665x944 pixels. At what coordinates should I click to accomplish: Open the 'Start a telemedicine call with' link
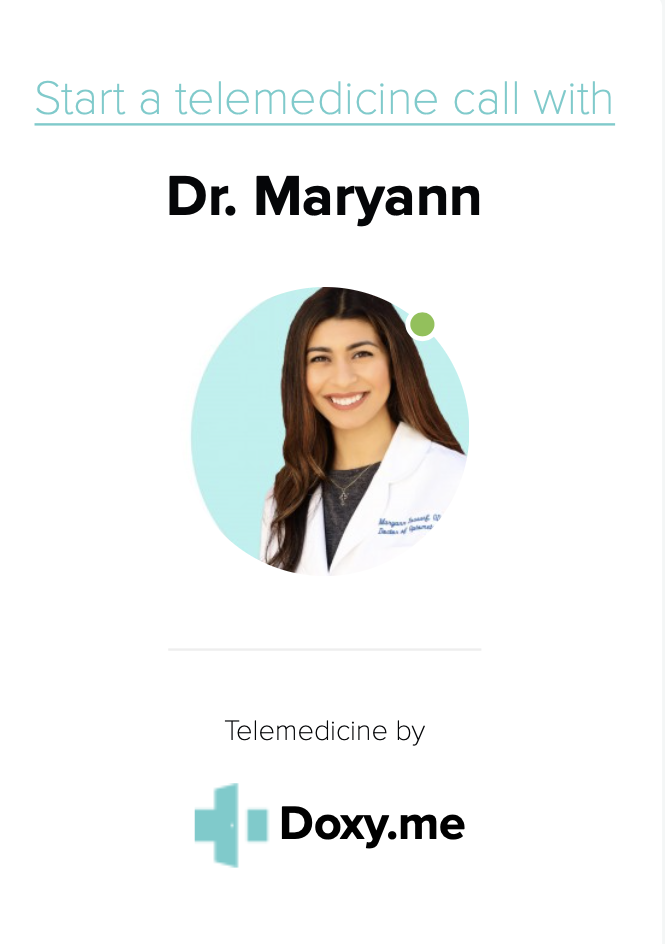(x=324, y=99)
